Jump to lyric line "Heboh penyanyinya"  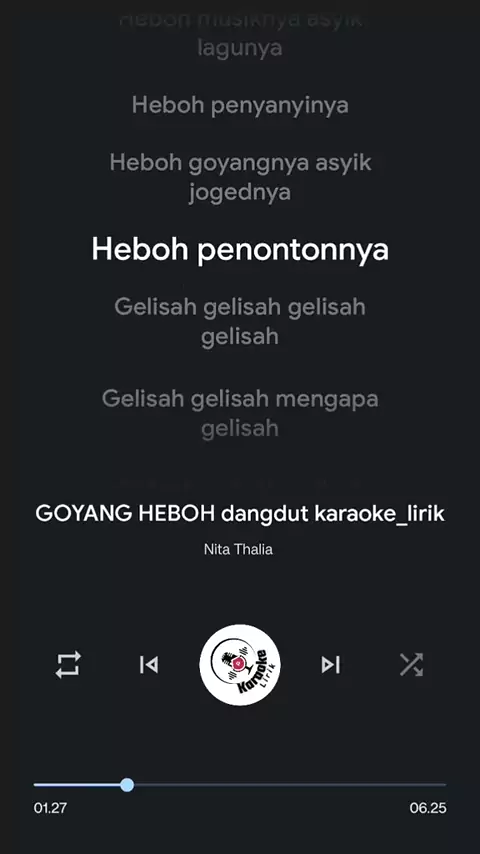click(240, 105)
